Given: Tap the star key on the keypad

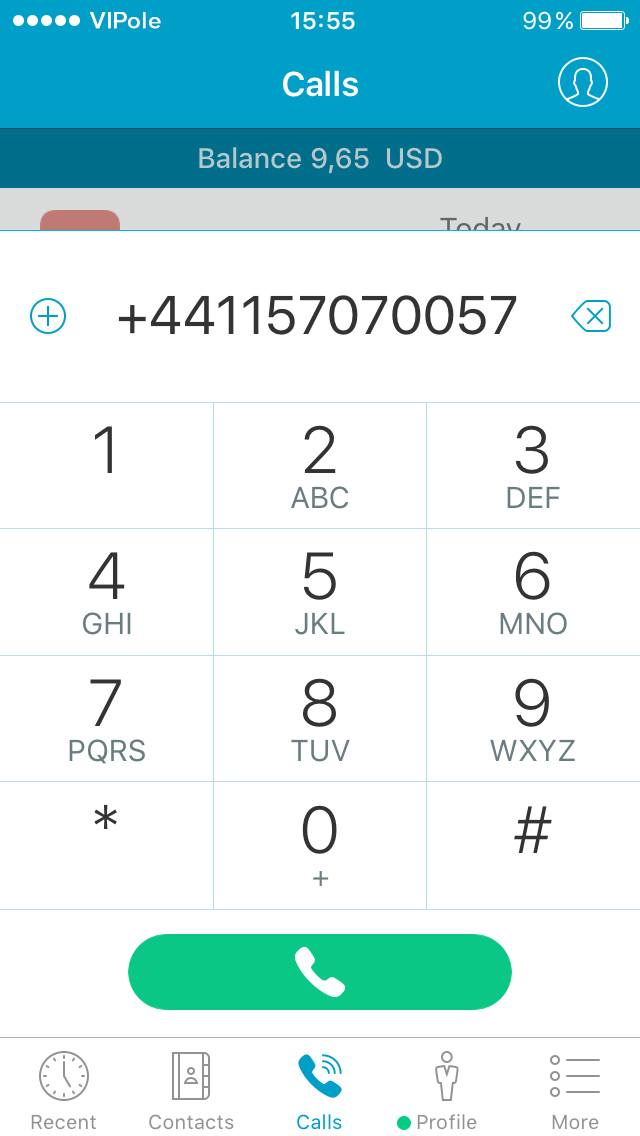Looking at the screenshot, I should click(106, 844).
